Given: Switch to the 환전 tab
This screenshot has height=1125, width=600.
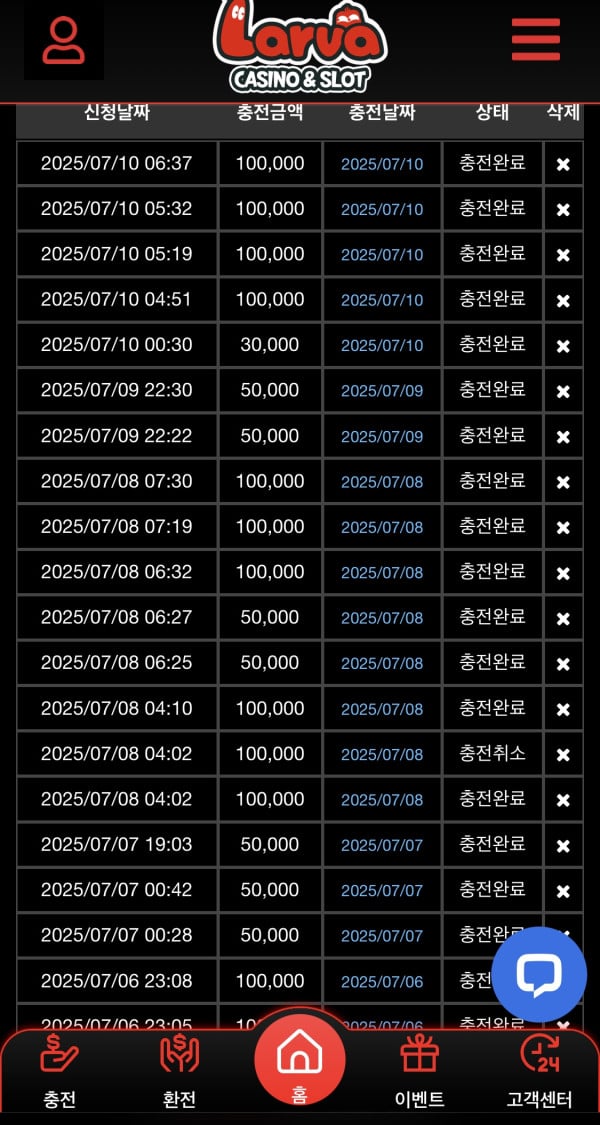Looking at the screenshot, I should pos(179,1072).
